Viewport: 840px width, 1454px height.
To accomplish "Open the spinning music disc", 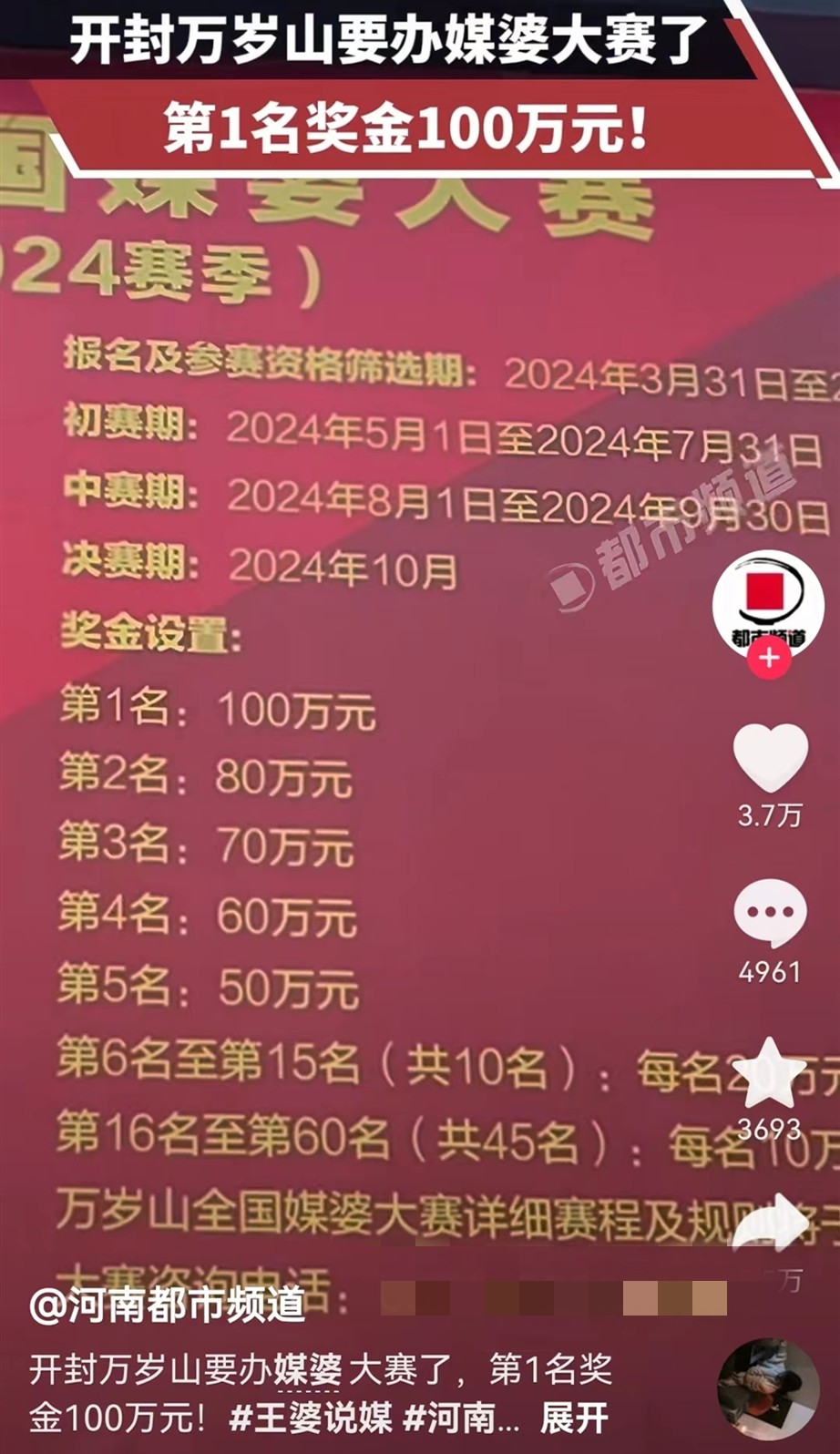I will coord(768,1387).
